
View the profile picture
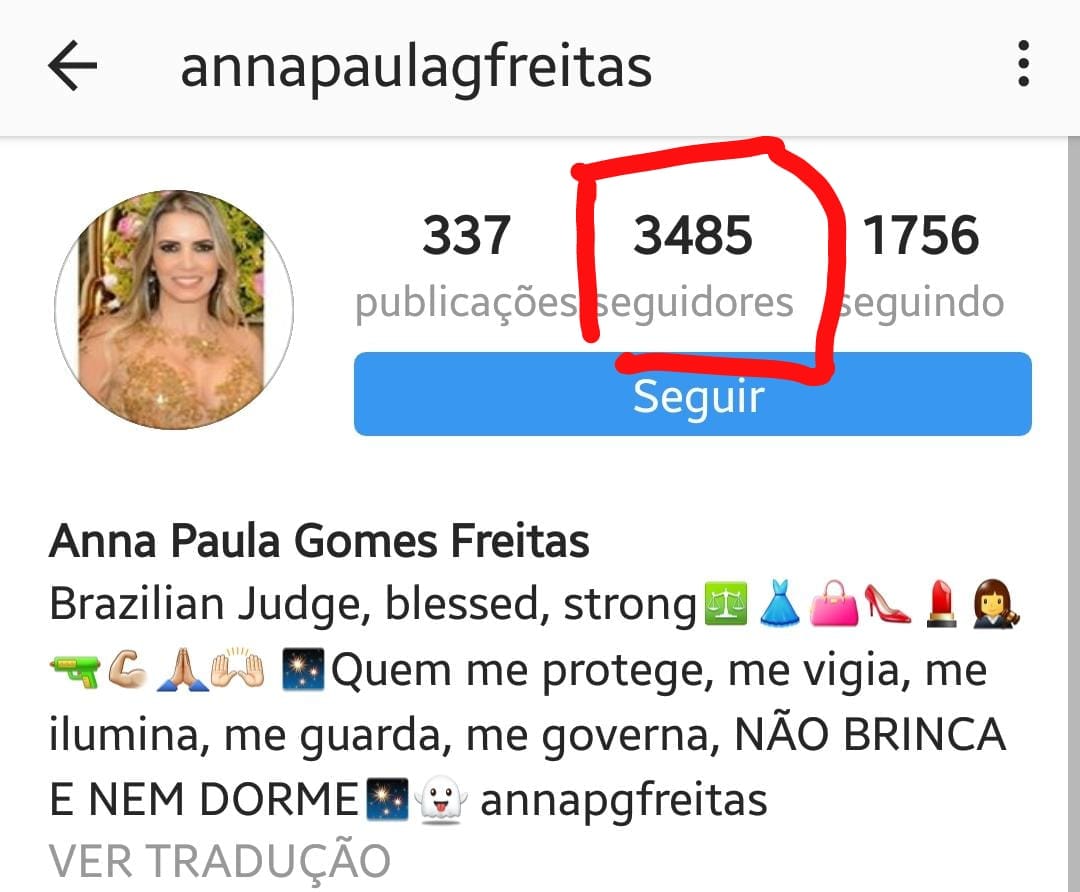173,309
